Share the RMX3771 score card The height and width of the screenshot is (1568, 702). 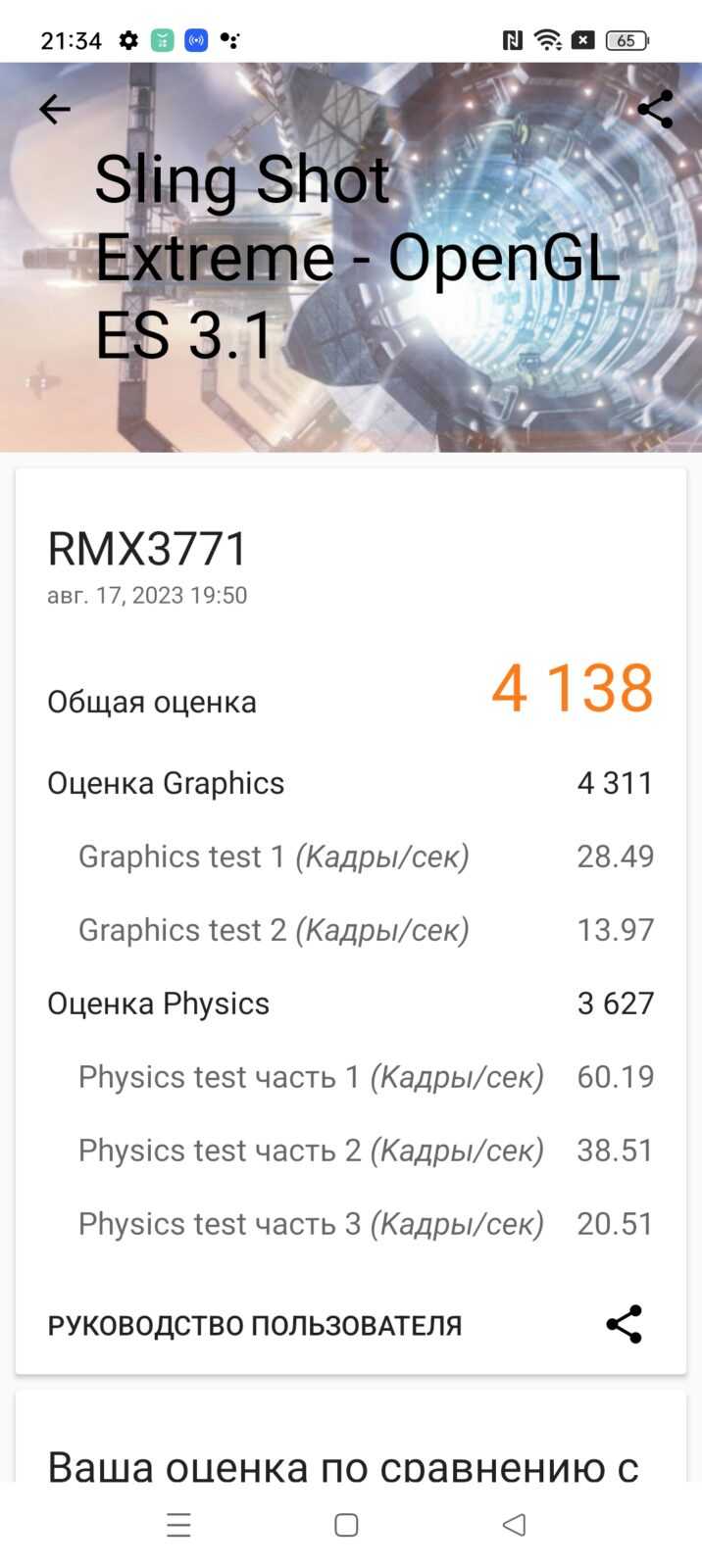pos(624,1324)
